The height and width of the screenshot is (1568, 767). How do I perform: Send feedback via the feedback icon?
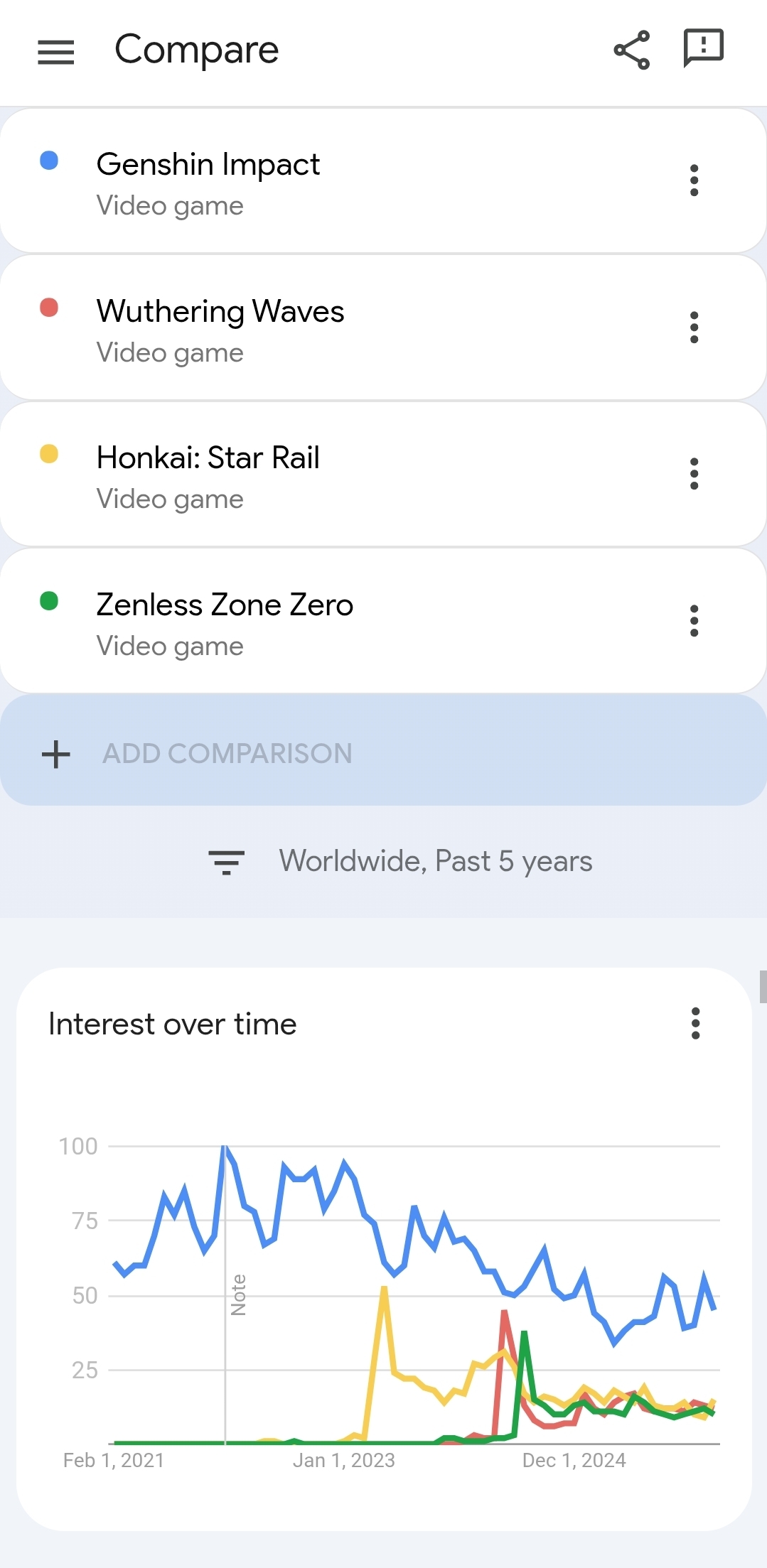coord(703,48)
